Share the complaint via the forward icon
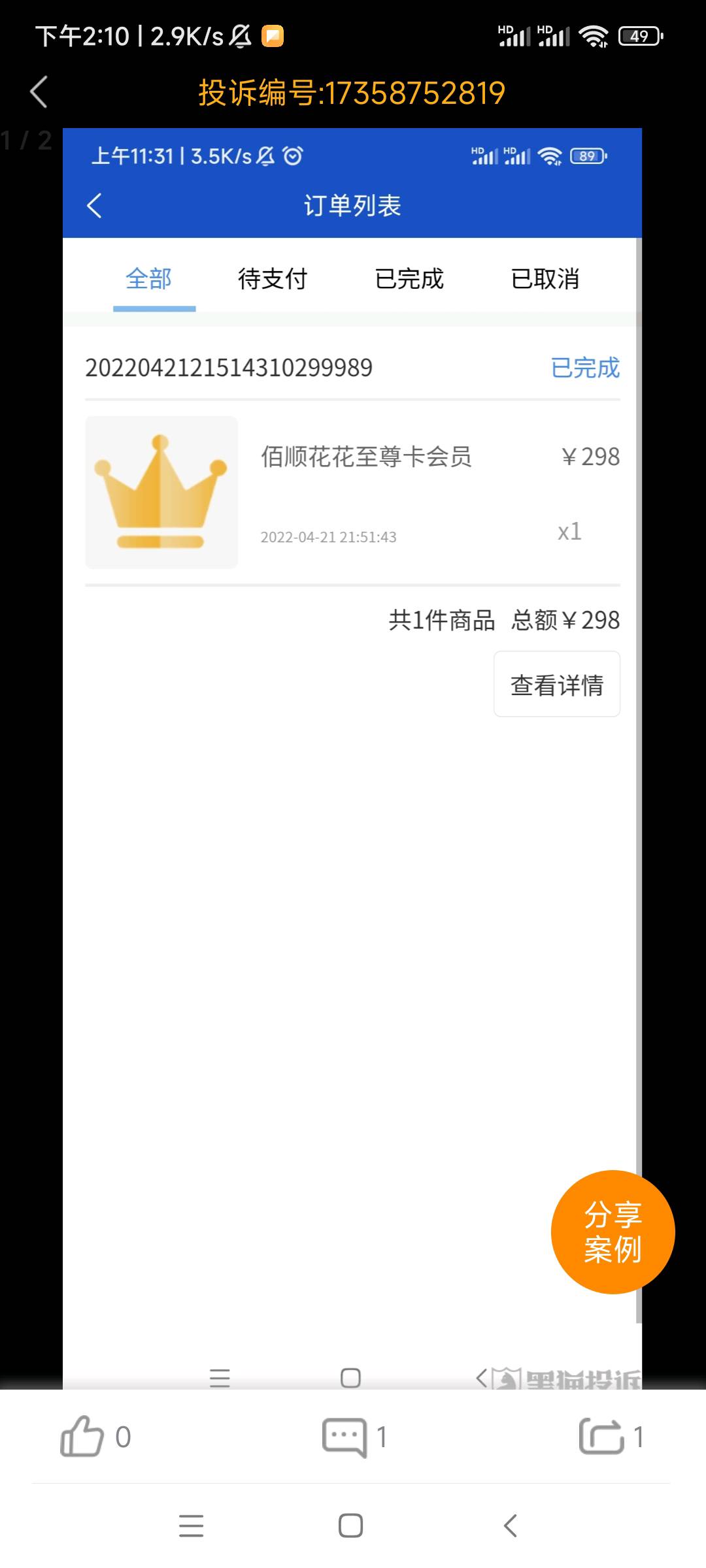 601,1436
